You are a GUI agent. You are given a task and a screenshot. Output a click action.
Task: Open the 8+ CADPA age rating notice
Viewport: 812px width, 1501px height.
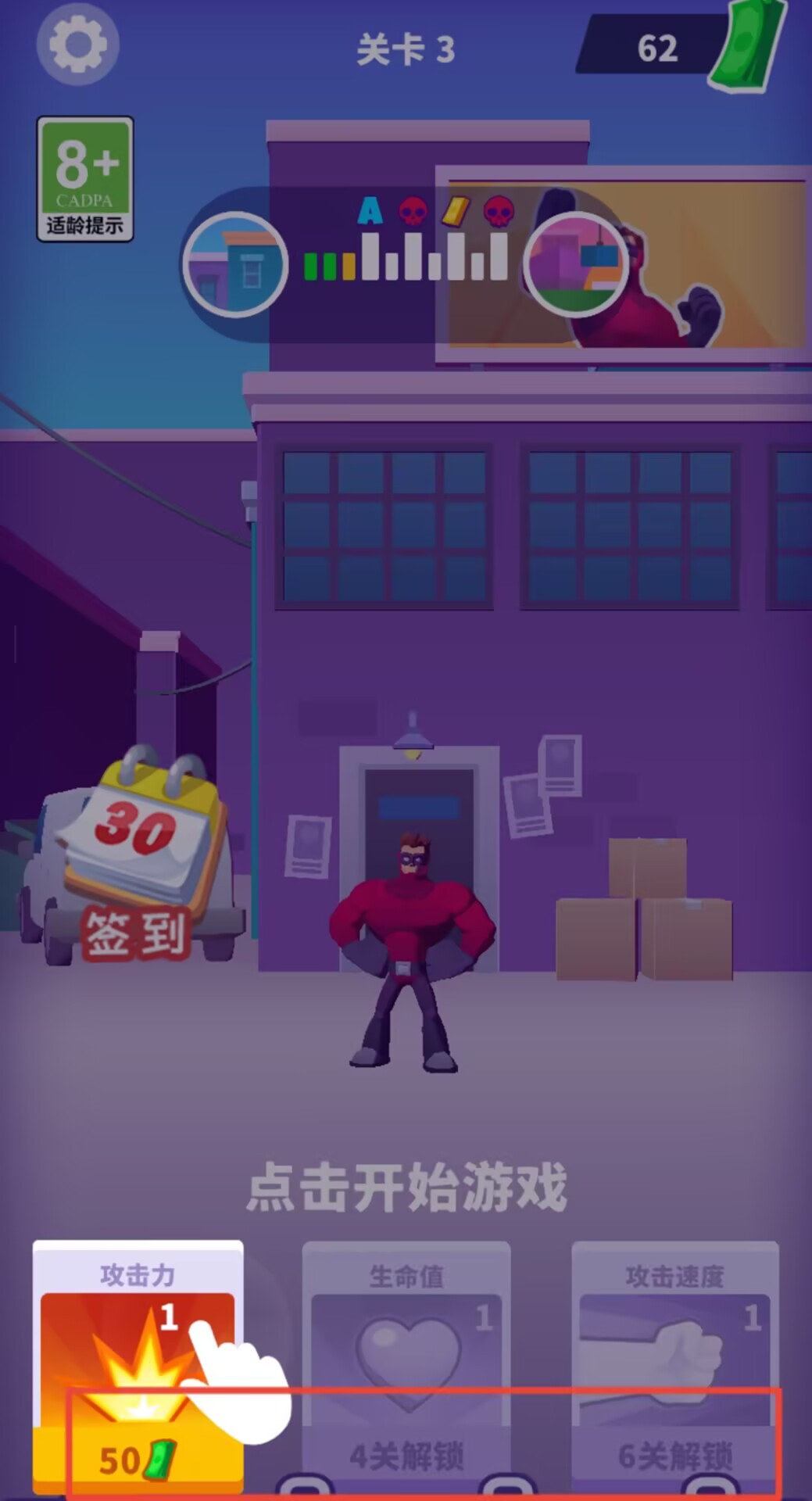[x=85, y=179]
